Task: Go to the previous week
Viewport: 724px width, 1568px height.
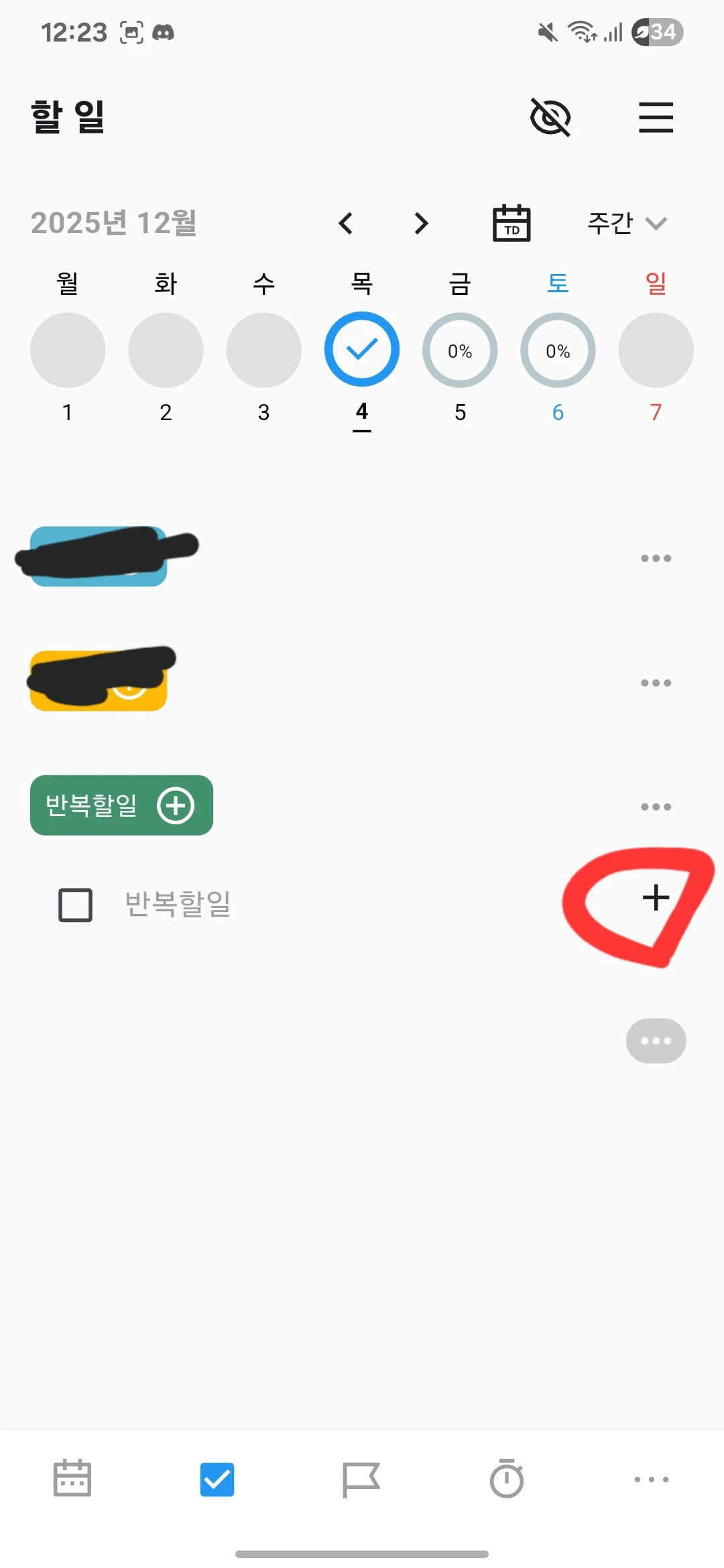Action: 346,223
